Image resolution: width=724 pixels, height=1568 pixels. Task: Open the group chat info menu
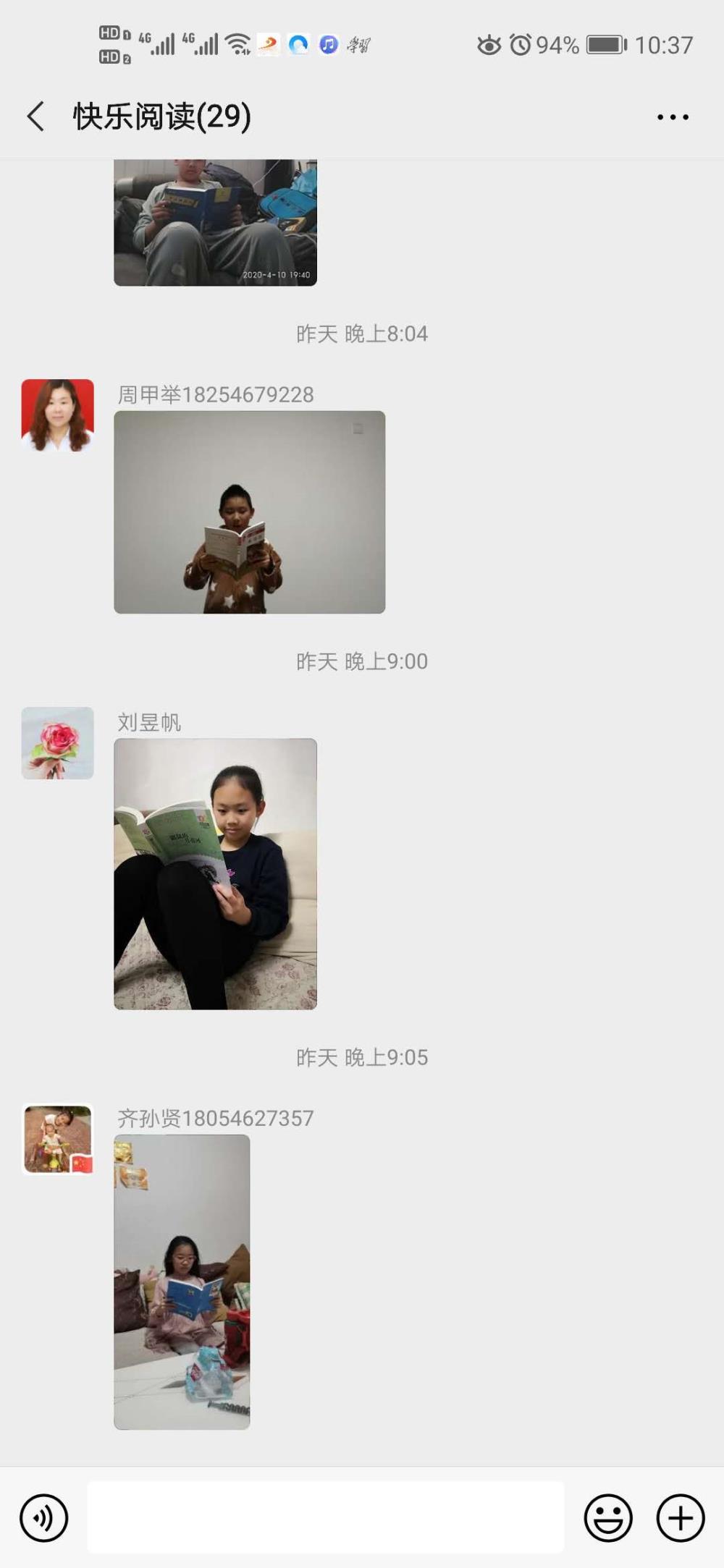point(673,116)
